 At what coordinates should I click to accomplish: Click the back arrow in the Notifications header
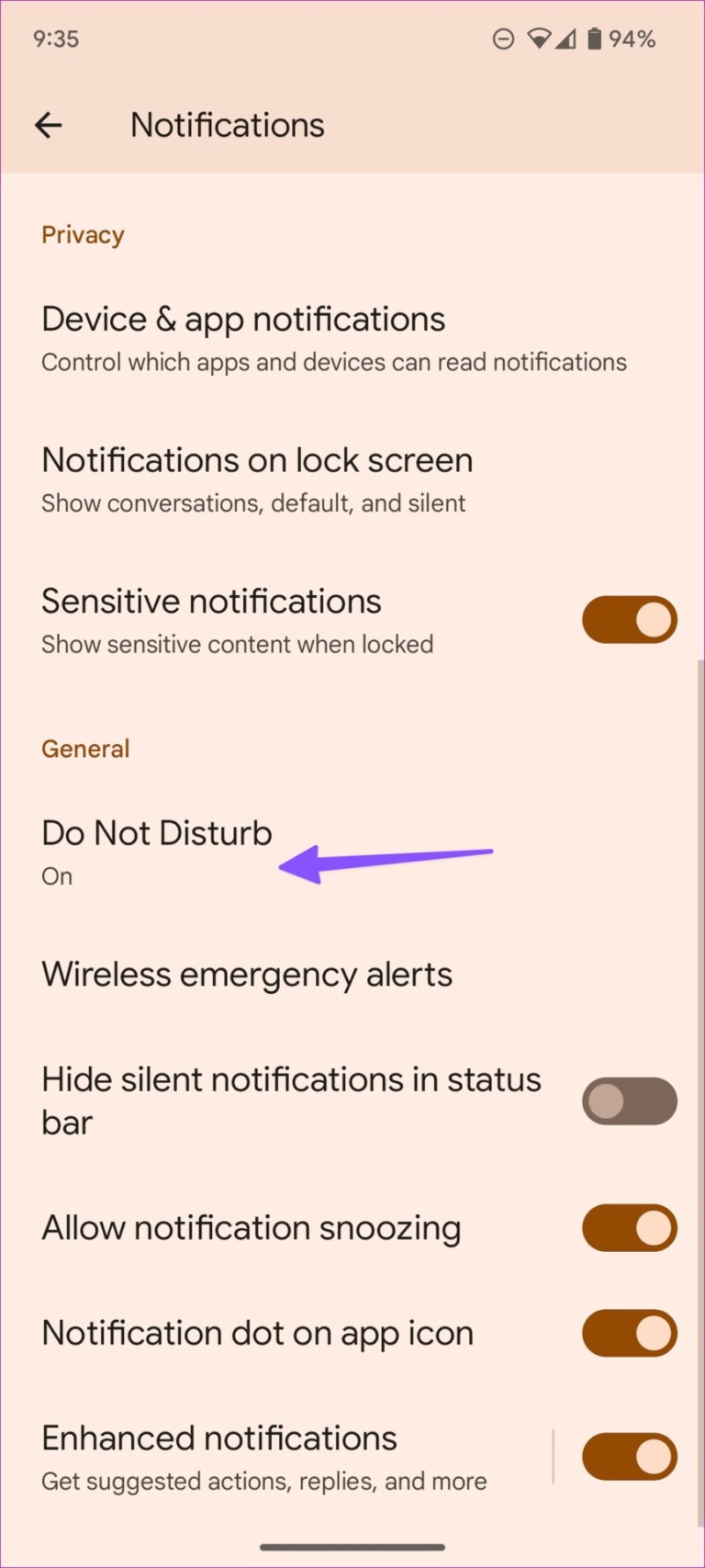point(48,125)
